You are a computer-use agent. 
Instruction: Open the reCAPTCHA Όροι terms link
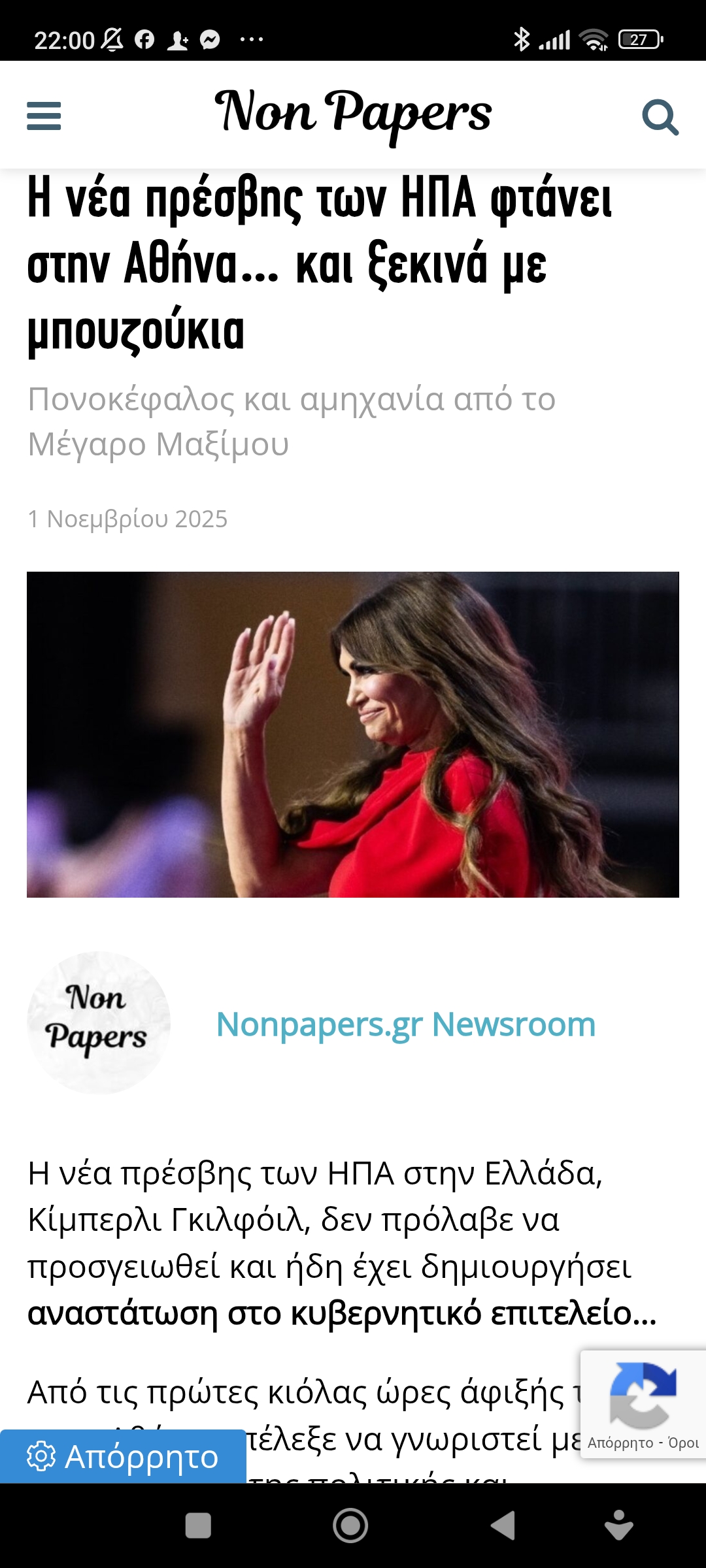point(683,1443)
